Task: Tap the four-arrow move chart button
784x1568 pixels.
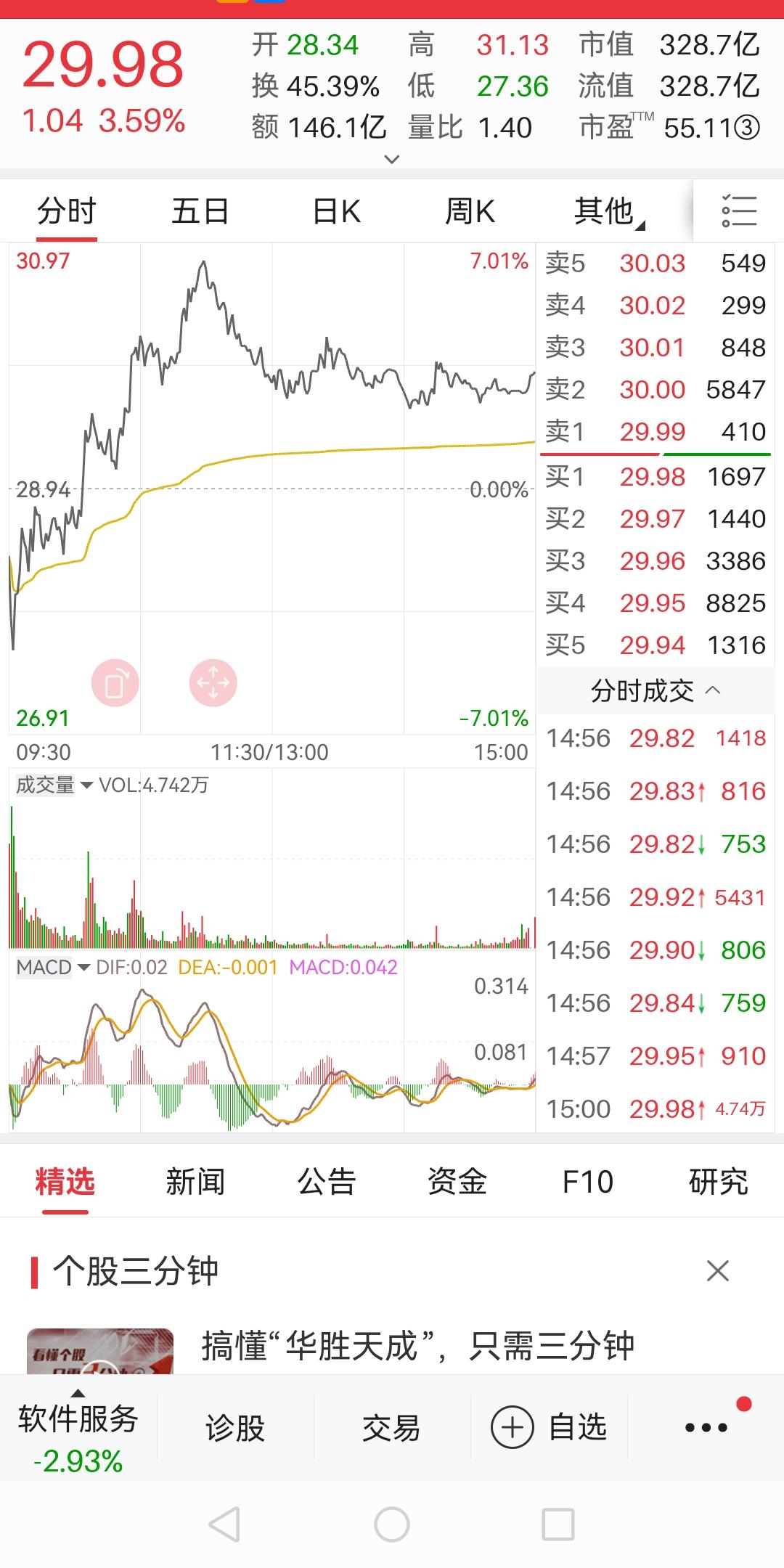Action: [x=213, y=683]
